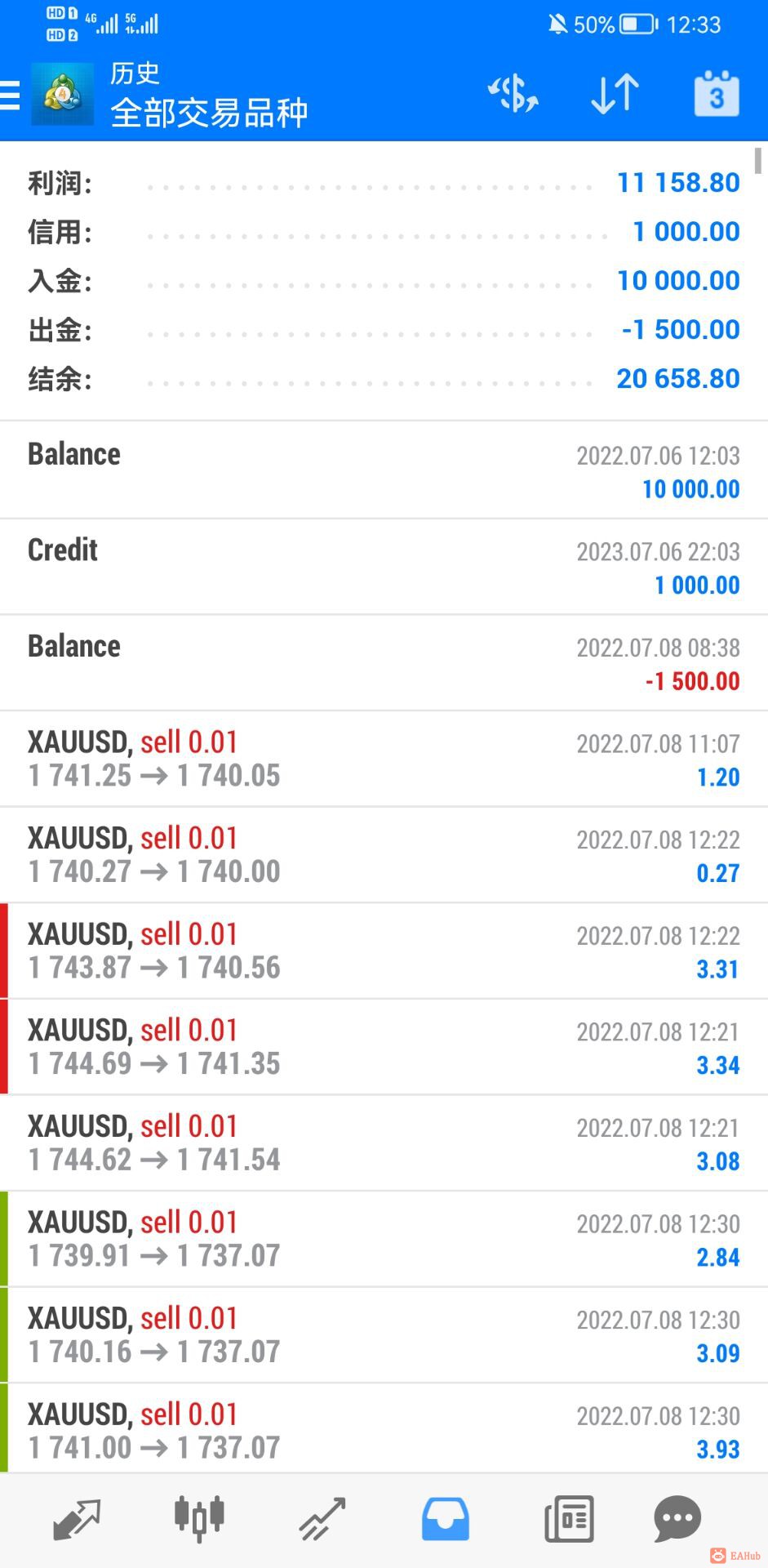
Task: Open the symbol filter icon
Action: [x=513, y=93]
